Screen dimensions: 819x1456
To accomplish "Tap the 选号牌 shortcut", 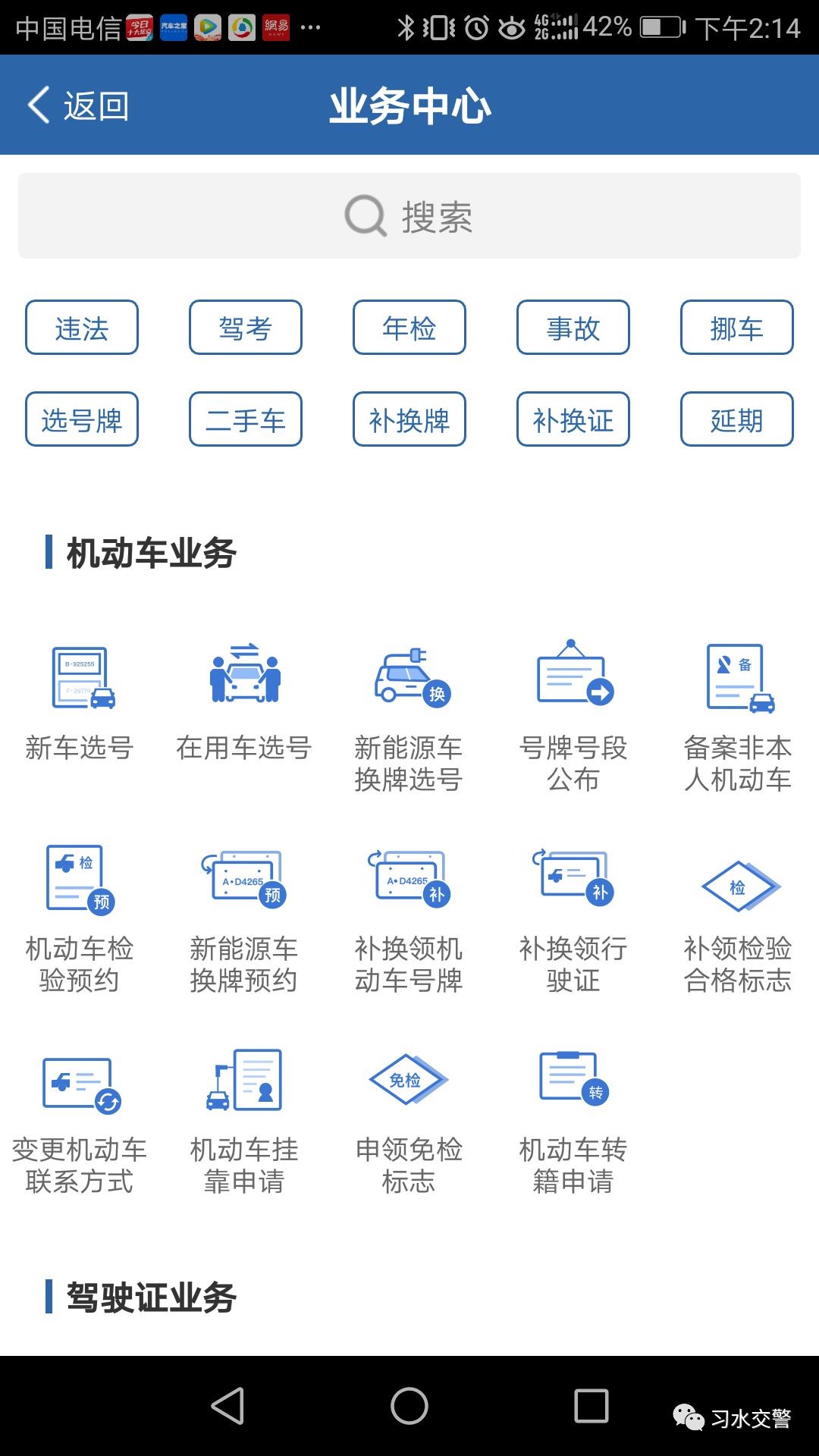I will (82, 419).
